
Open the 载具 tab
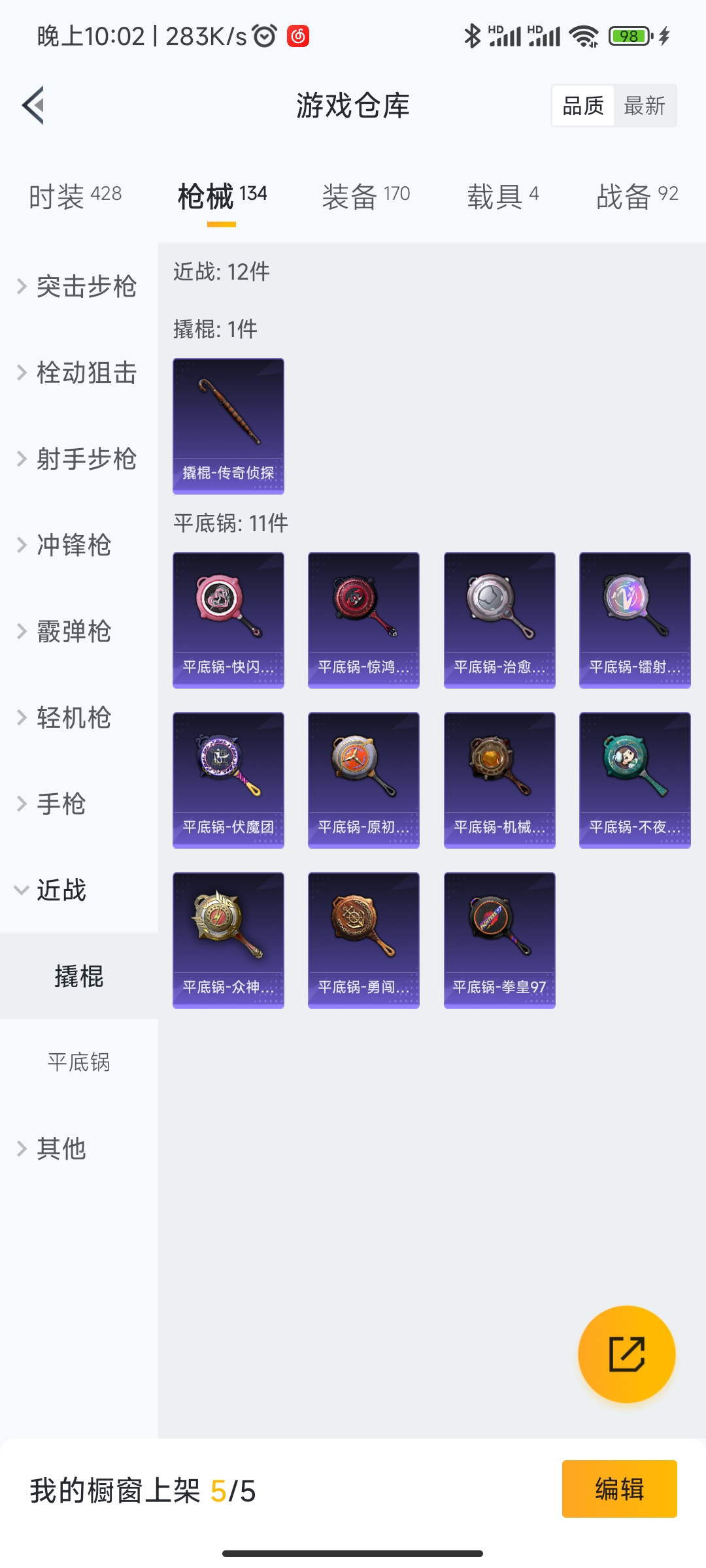coord(502,196)
